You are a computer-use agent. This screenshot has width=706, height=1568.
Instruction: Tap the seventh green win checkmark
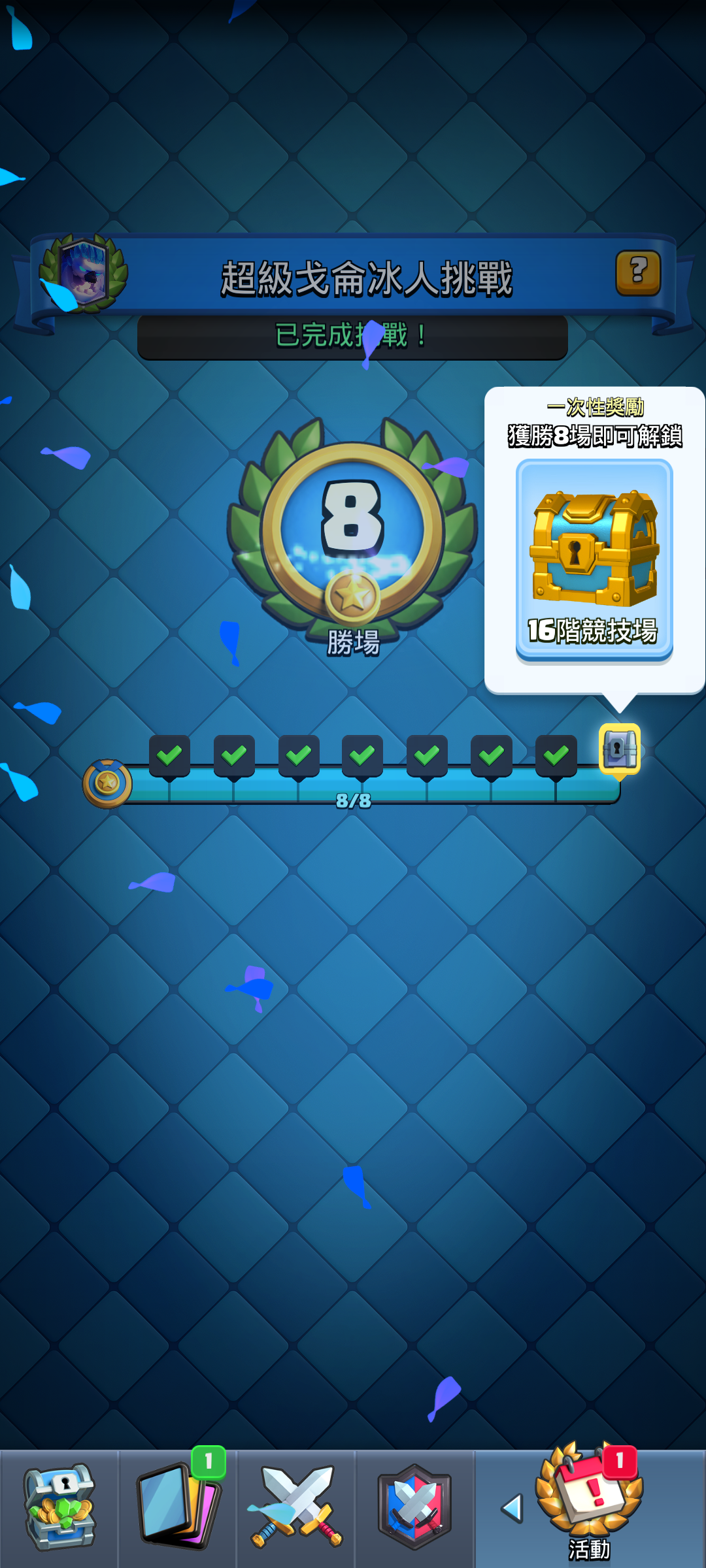557,755
